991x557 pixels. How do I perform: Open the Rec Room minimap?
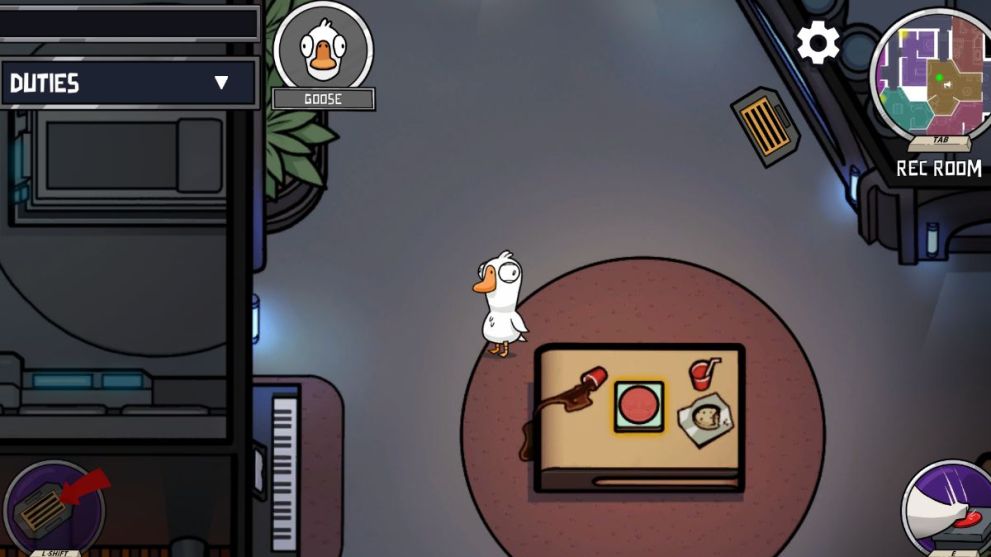(932, 75)
